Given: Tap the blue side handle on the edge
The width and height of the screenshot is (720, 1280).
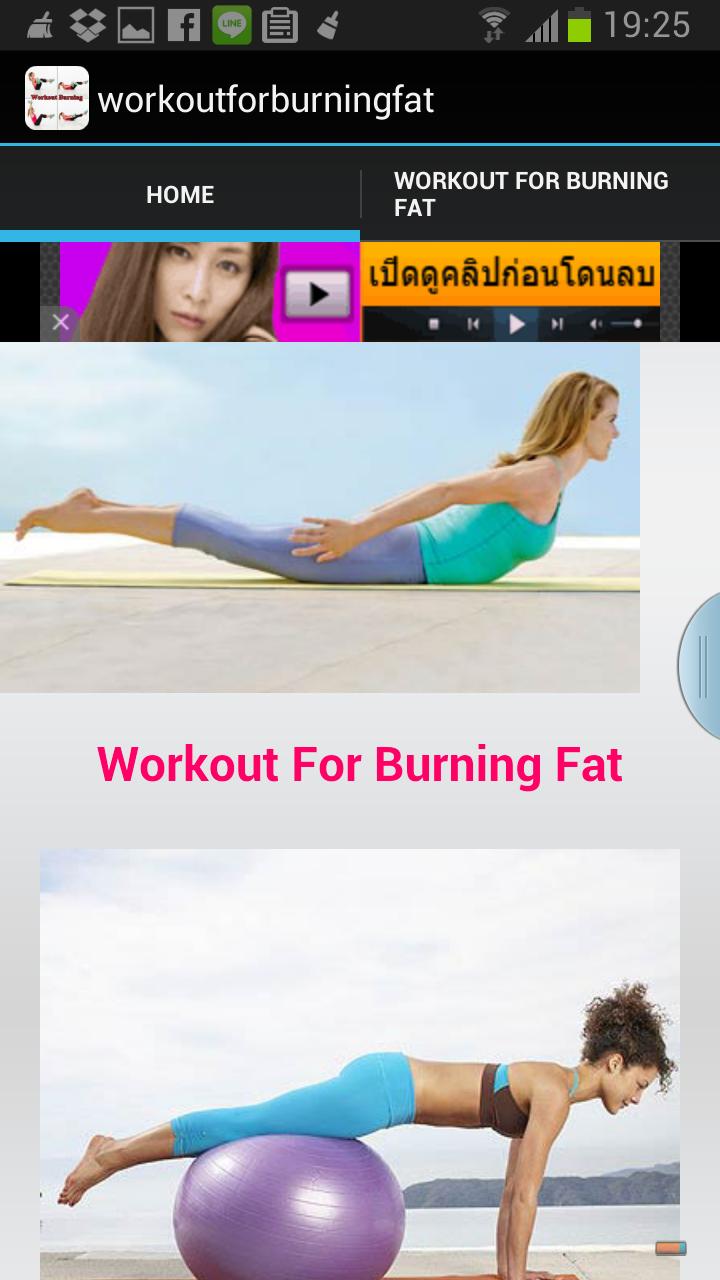Looking at the screenshot, I should (x=703, y=665).
